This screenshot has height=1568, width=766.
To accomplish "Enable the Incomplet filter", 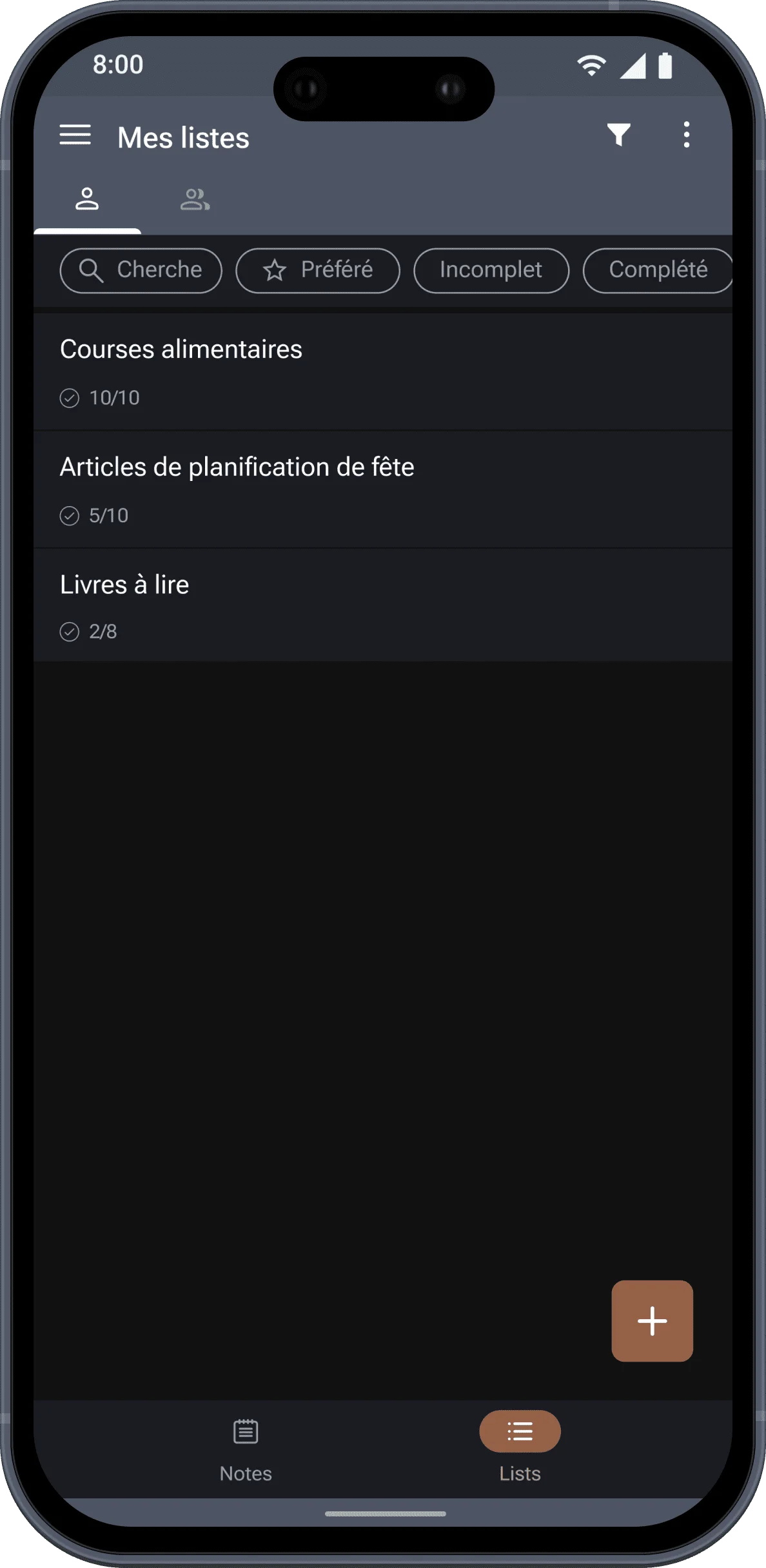I will pyautogui.click(x=491, y=270).
